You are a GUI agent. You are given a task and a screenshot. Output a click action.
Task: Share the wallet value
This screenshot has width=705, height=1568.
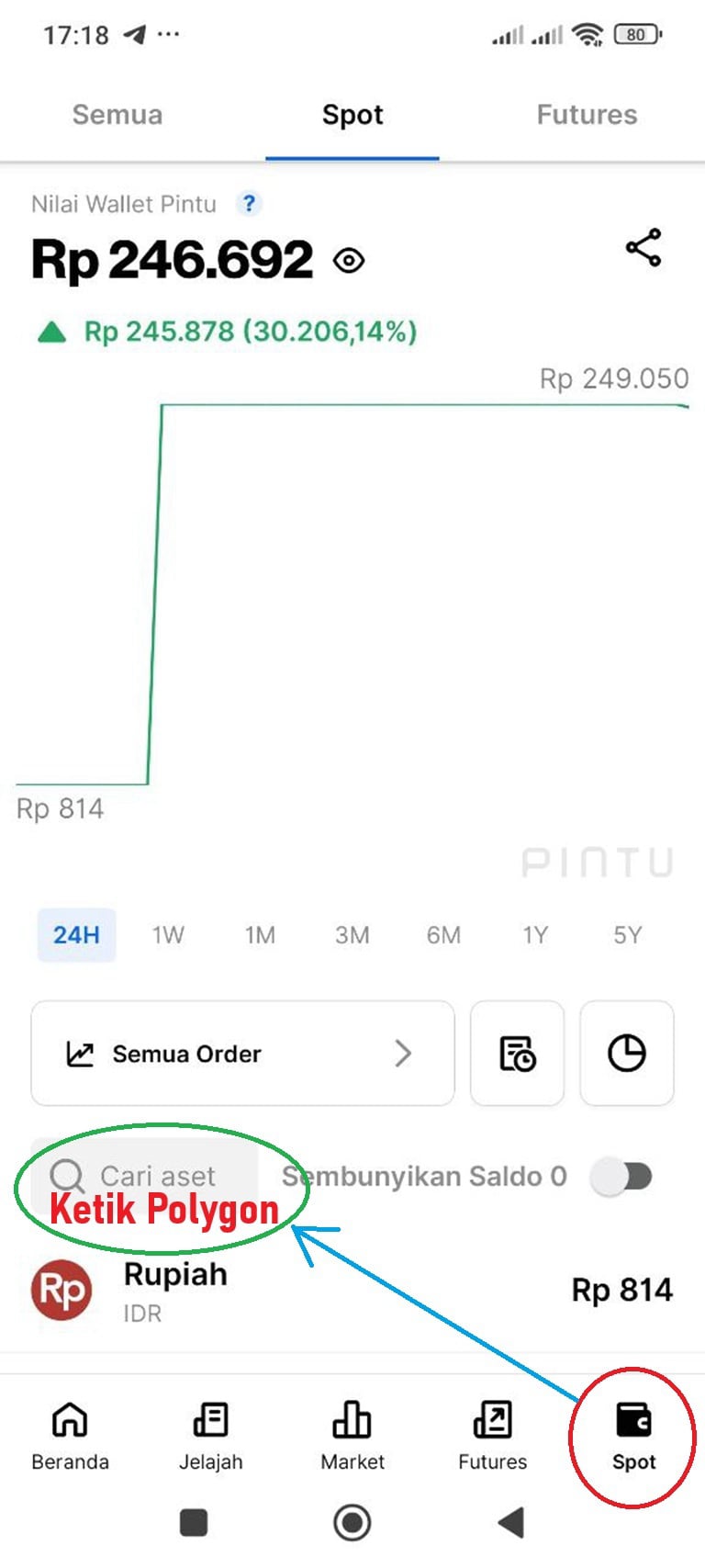pyautogui.click(x=643, y=248)
